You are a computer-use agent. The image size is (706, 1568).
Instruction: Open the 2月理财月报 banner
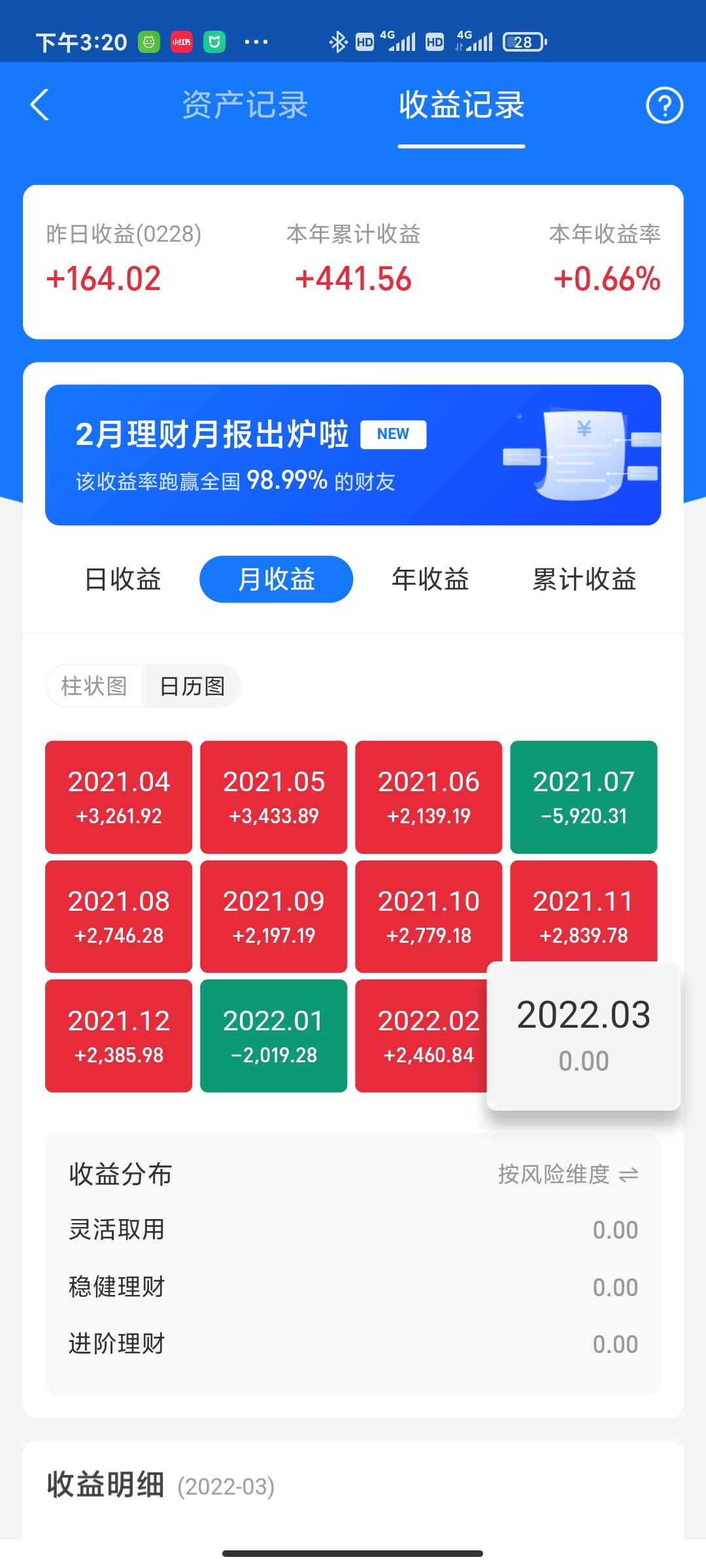(353, 455)
